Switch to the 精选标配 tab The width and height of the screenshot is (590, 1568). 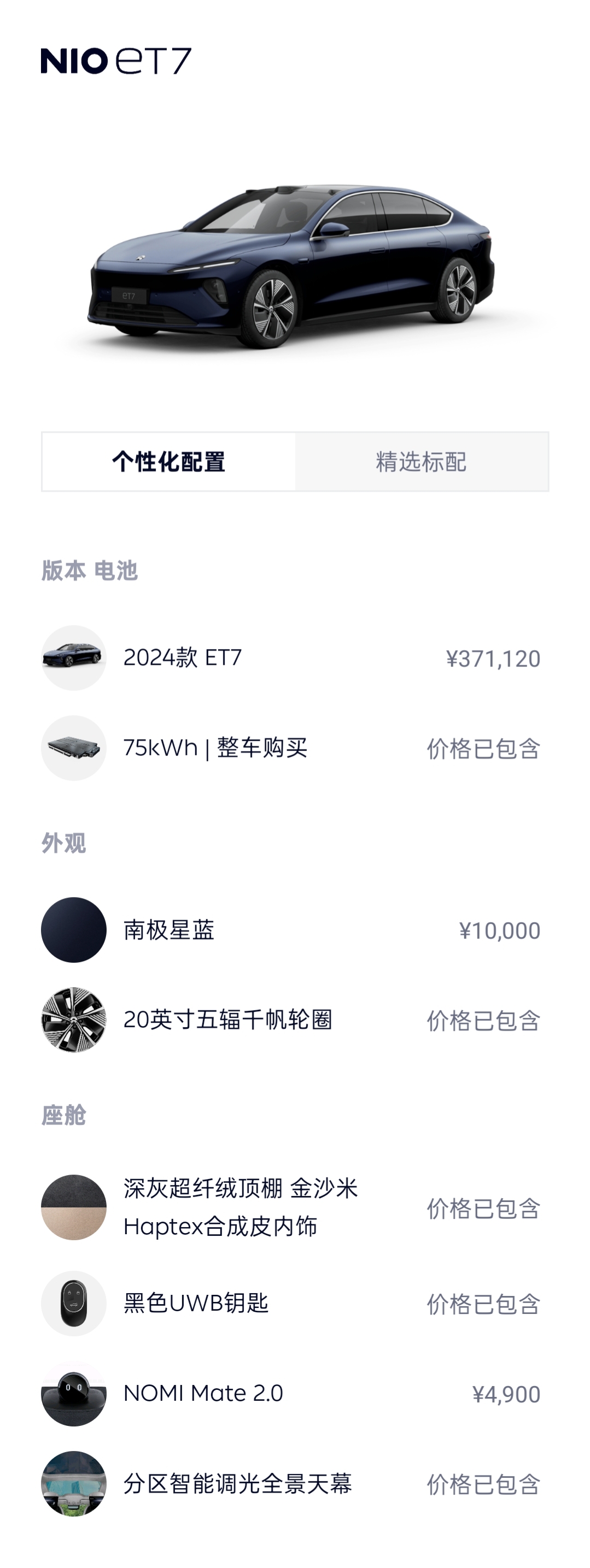coord(422,463)
